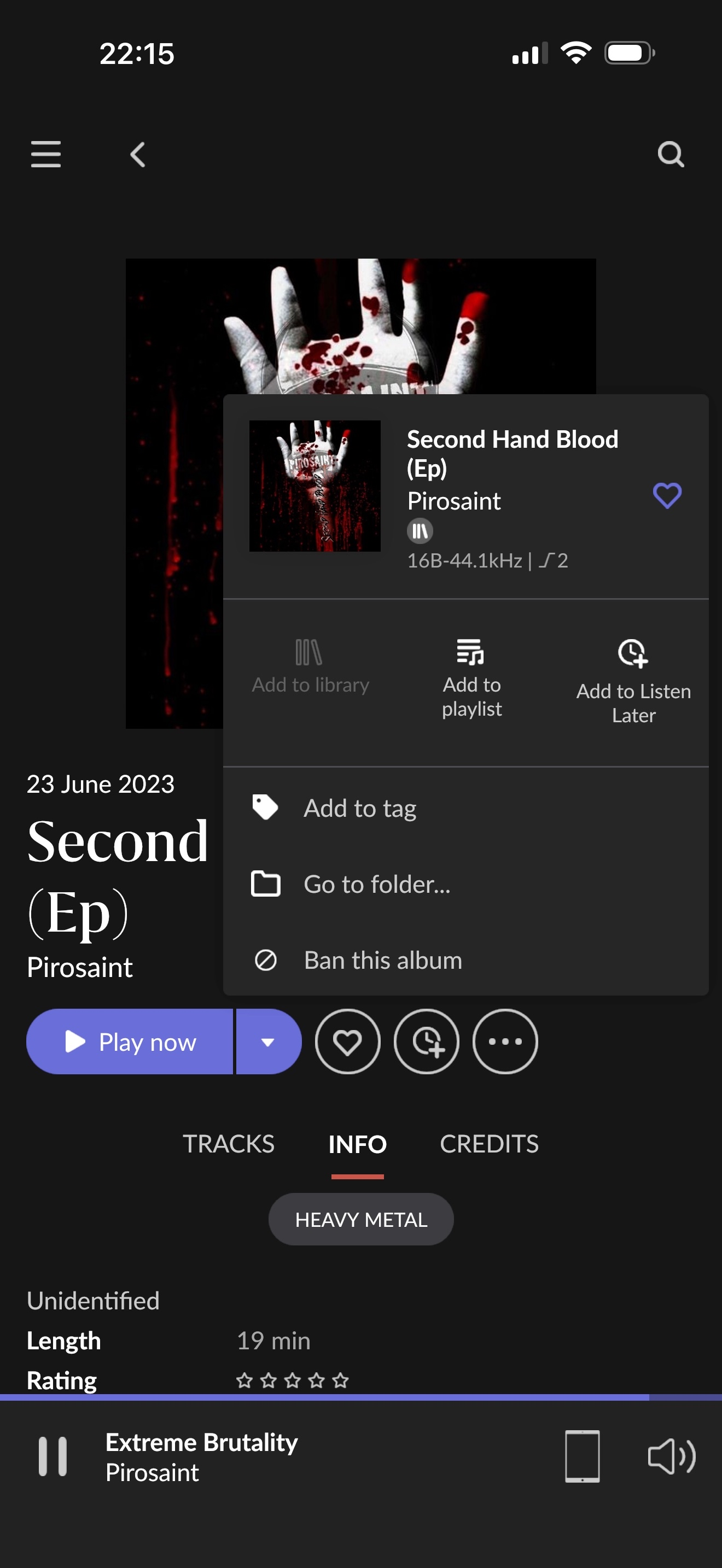Screen dimensions: 722x1568
Task: Pause the current track
Action: [x=53, y=1456]
